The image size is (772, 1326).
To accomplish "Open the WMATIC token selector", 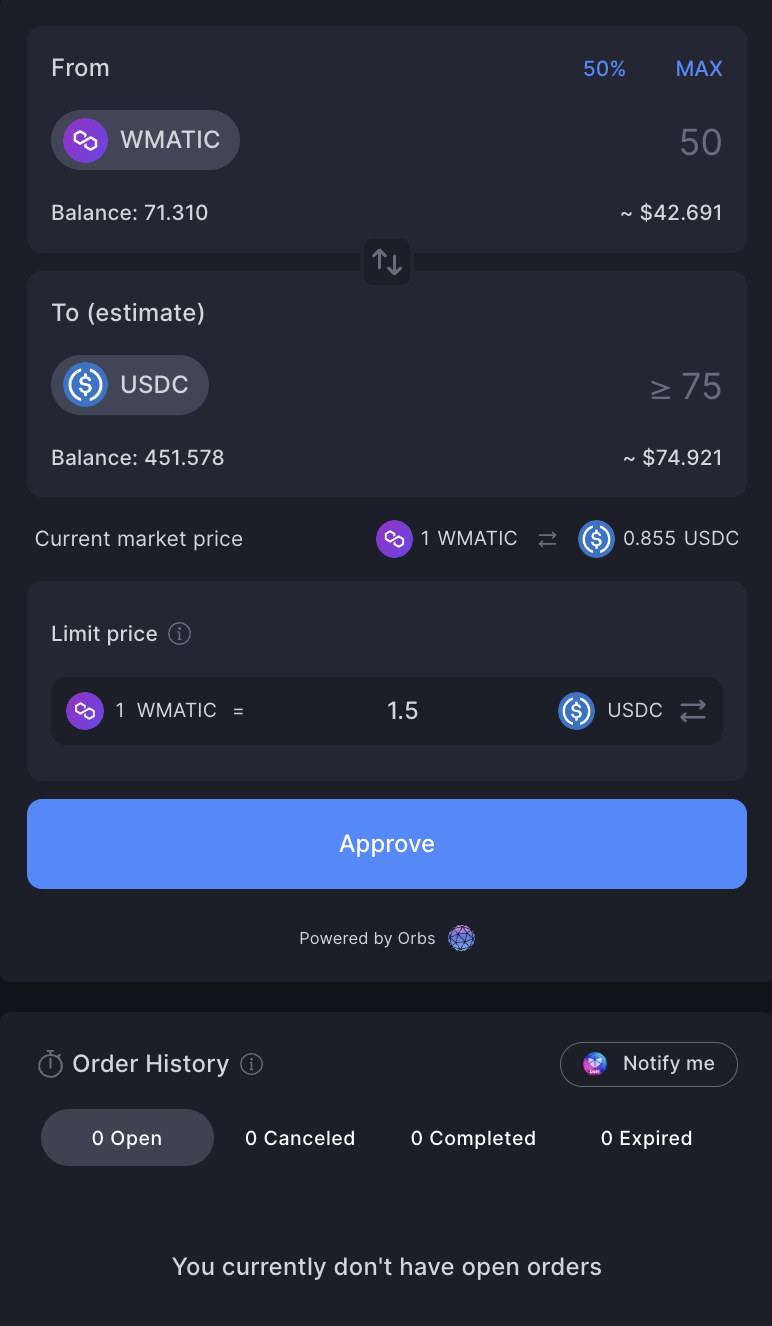I will (145, 140).
